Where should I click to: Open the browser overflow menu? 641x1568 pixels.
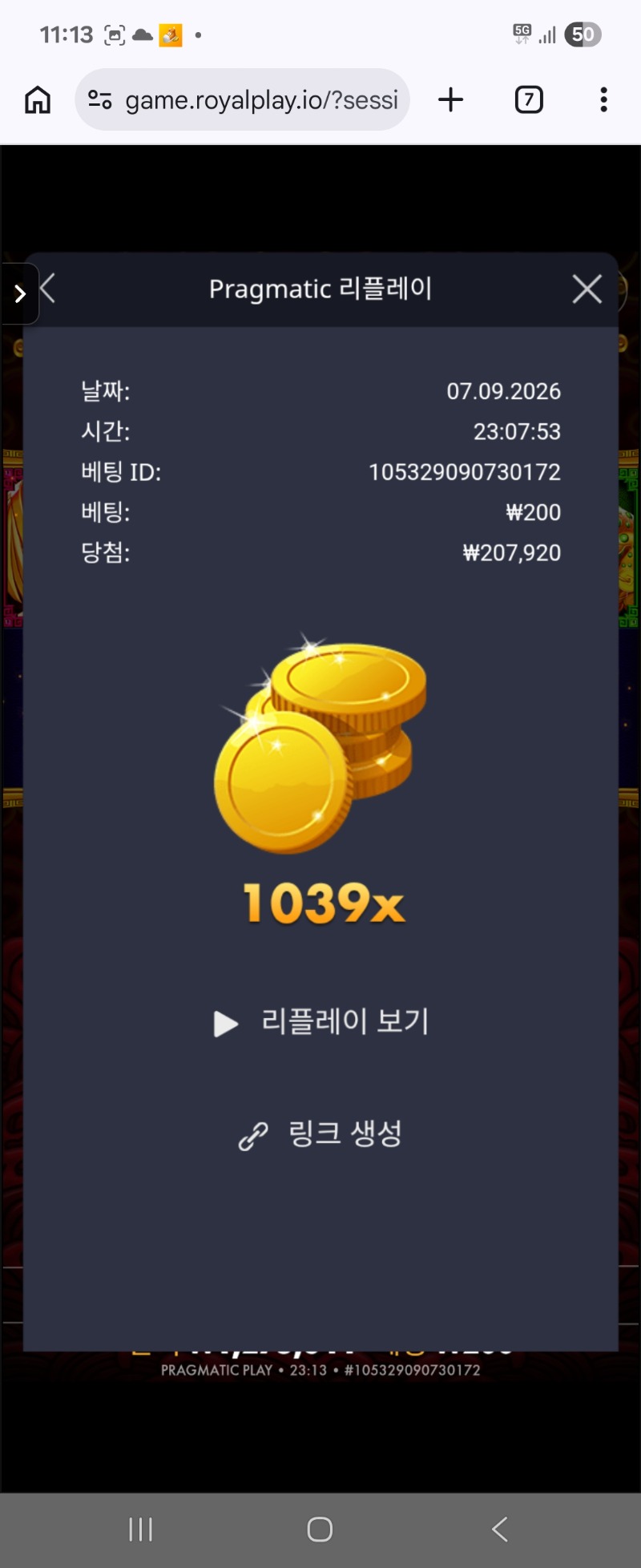[x=603, y=100]
